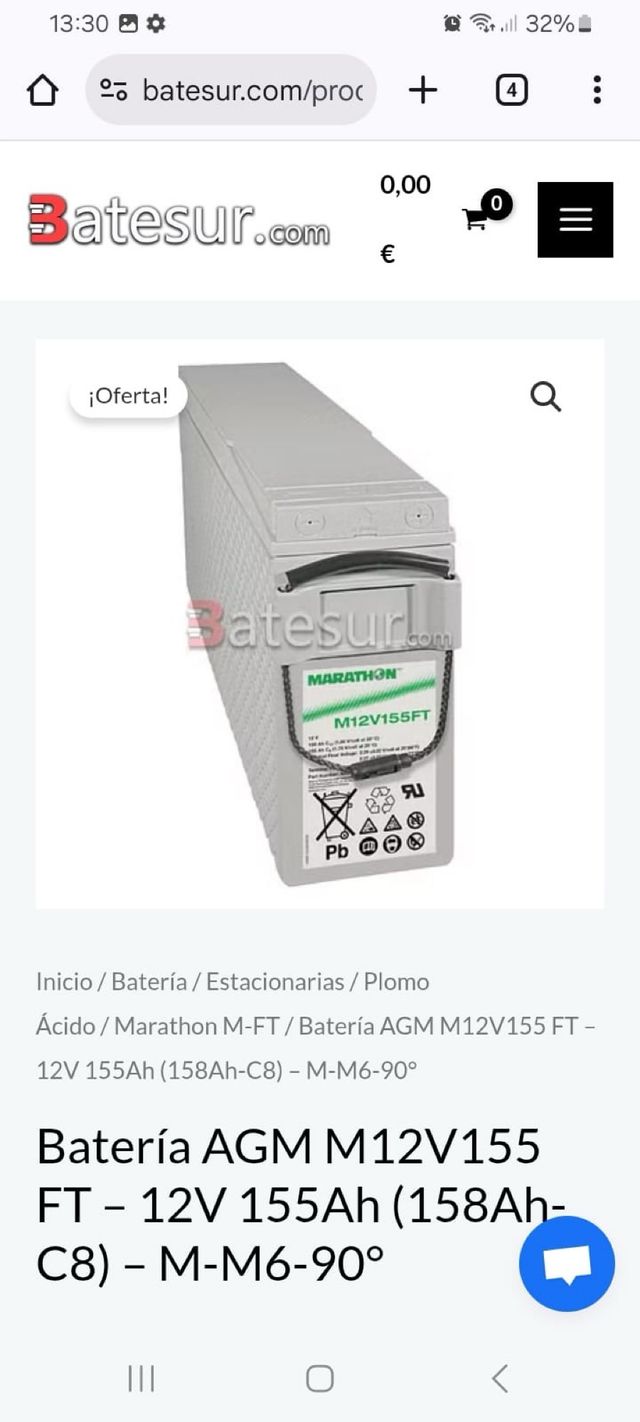Open the tab switcher
Viewport: 640px width, 1422px height.
point(511,91)
